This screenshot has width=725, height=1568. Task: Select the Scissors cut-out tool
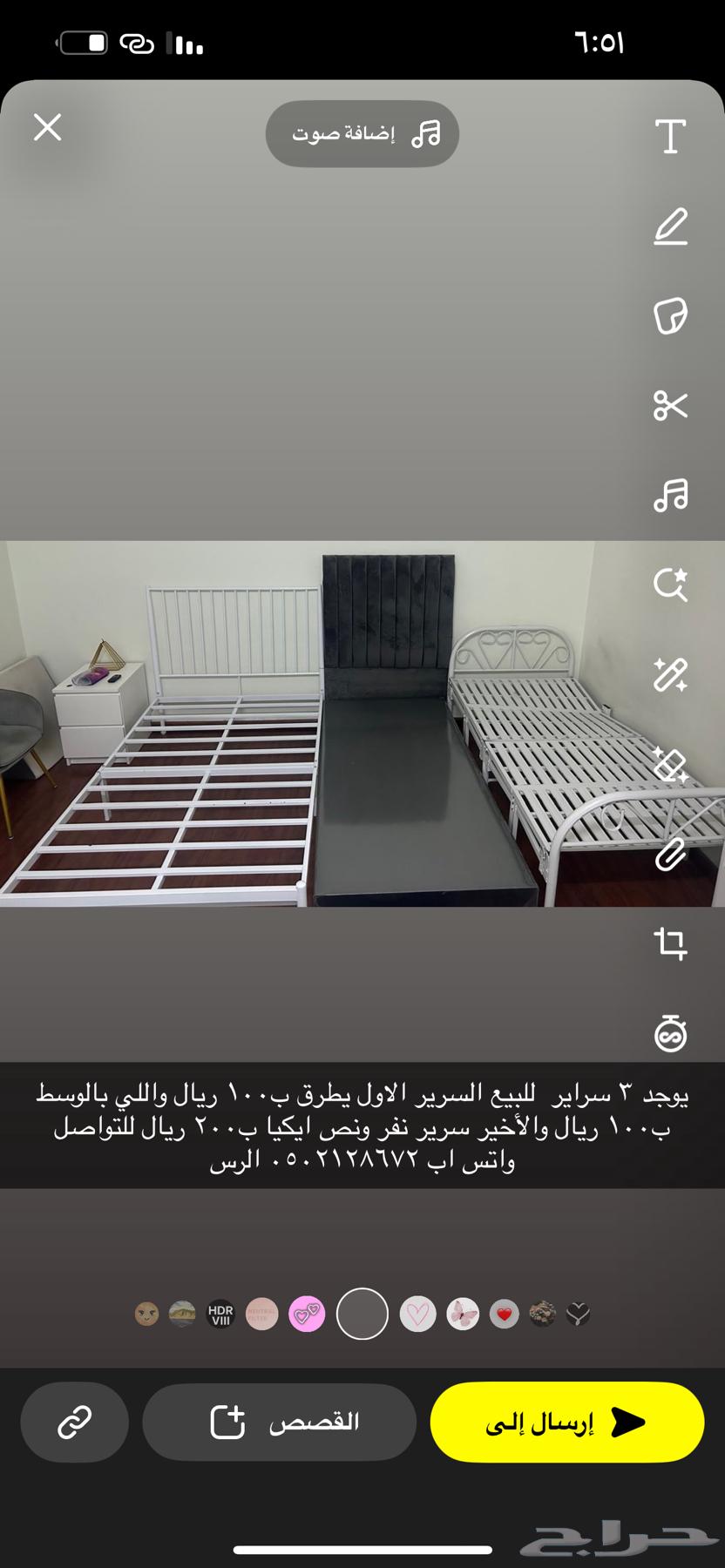[x=670, y=406]
